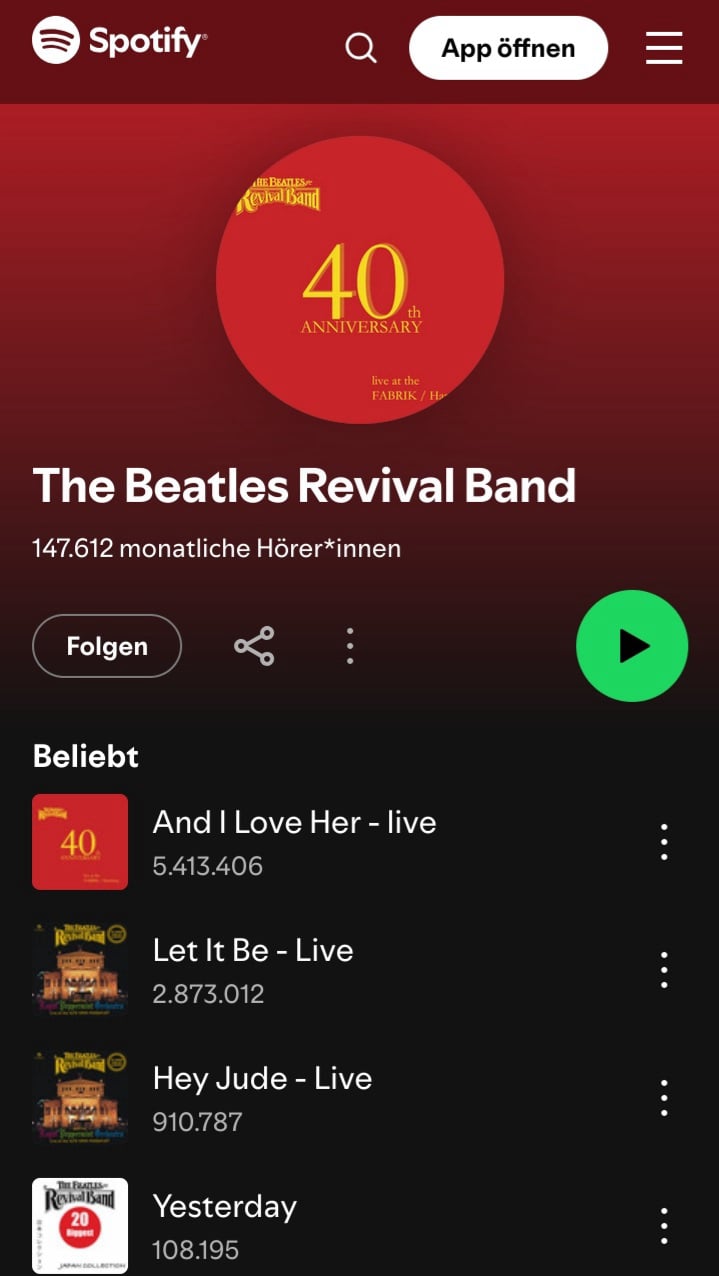The image size is (719, 1276).
Task: Open the hamburger menu
Action: point(664,48)
